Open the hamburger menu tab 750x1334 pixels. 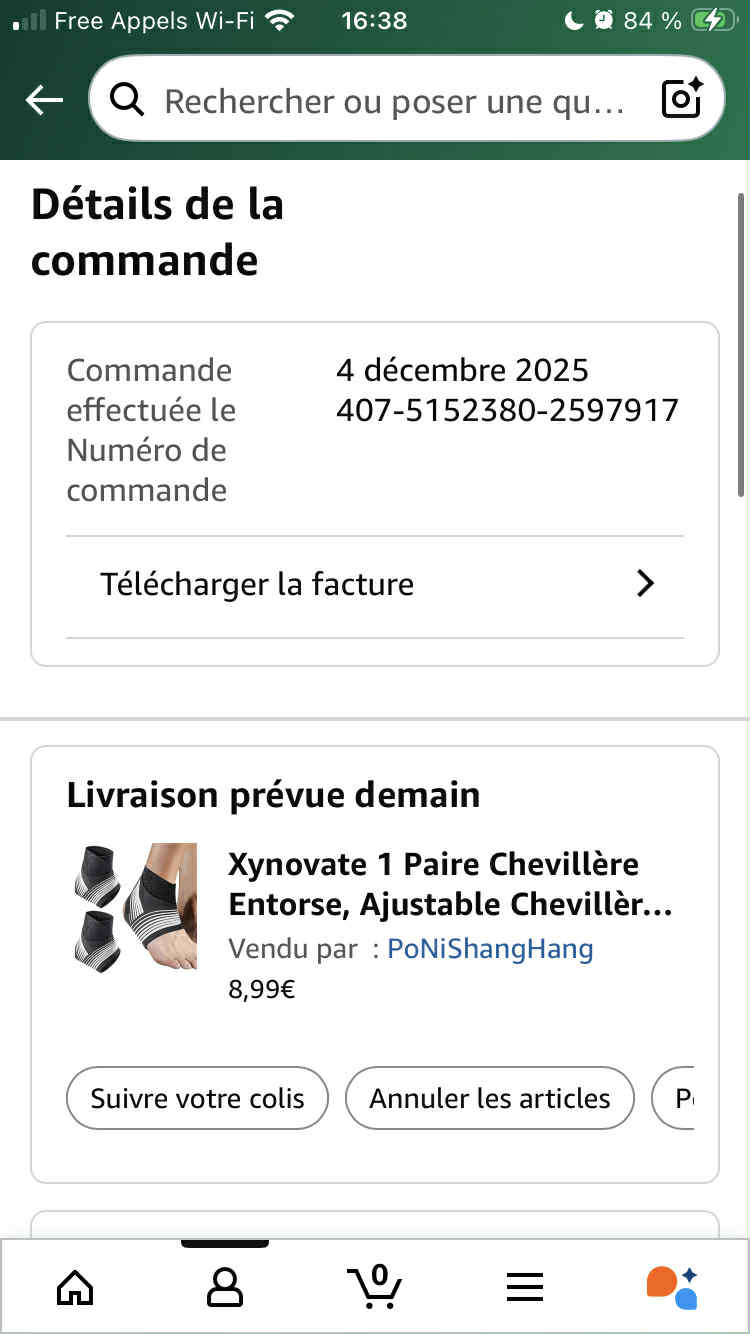click(524, 1287)
